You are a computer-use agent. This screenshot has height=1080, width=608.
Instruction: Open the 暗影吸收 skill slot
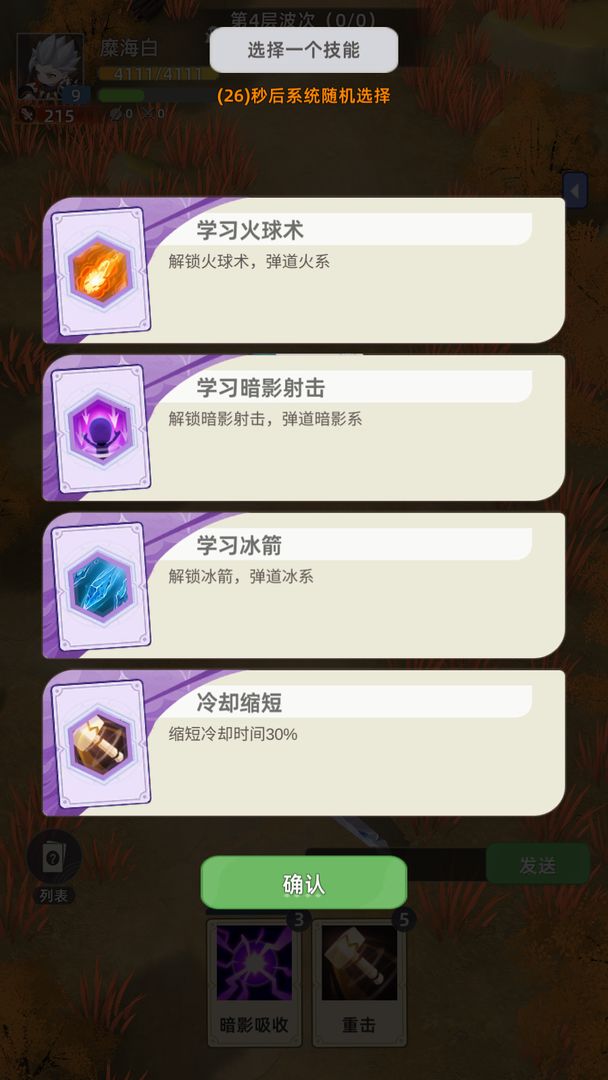254,981
